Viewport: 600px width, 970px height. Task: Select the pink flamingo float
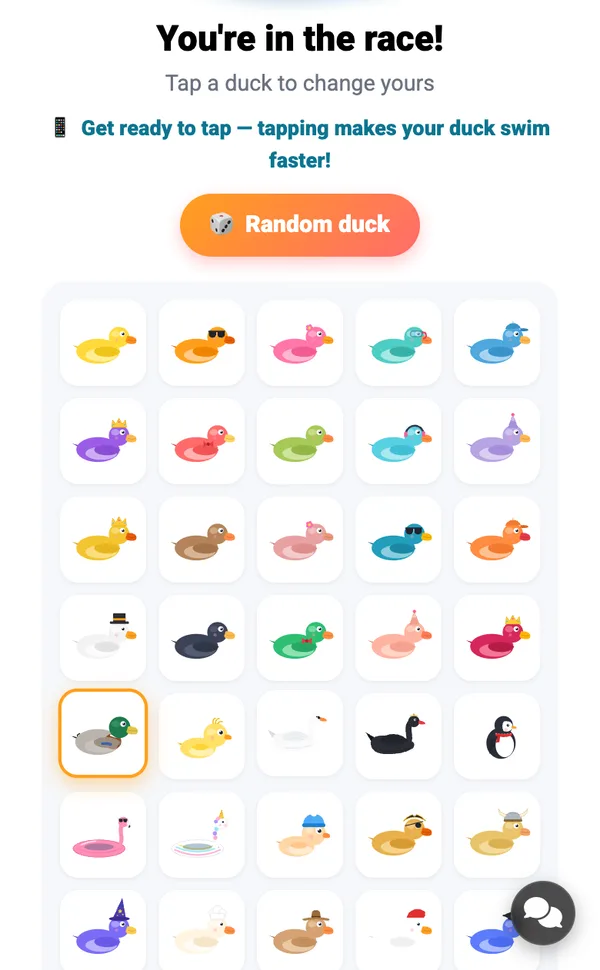[x=103, y=835]
